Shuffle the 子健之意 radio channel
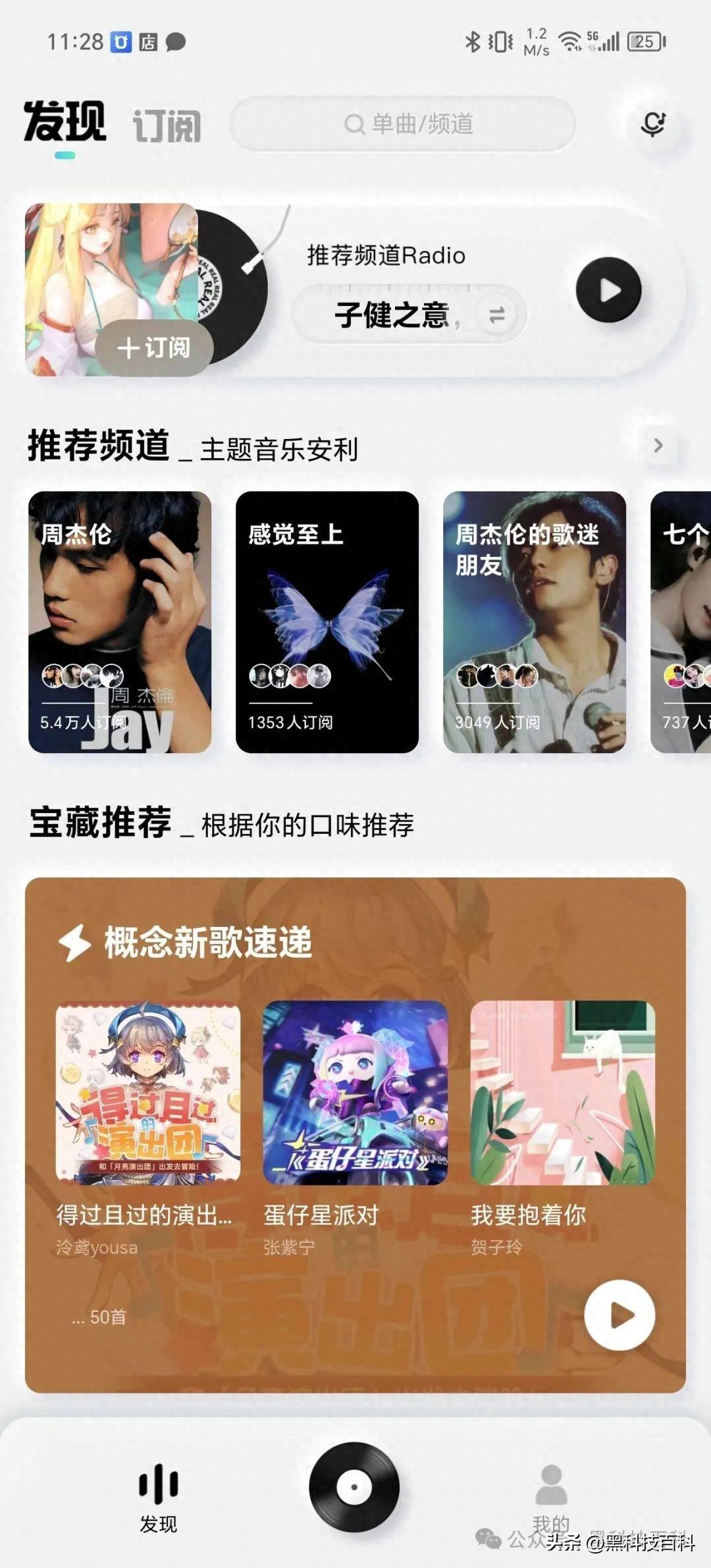711x1568 pixels. pyautogui.click(x=496, y=315)
